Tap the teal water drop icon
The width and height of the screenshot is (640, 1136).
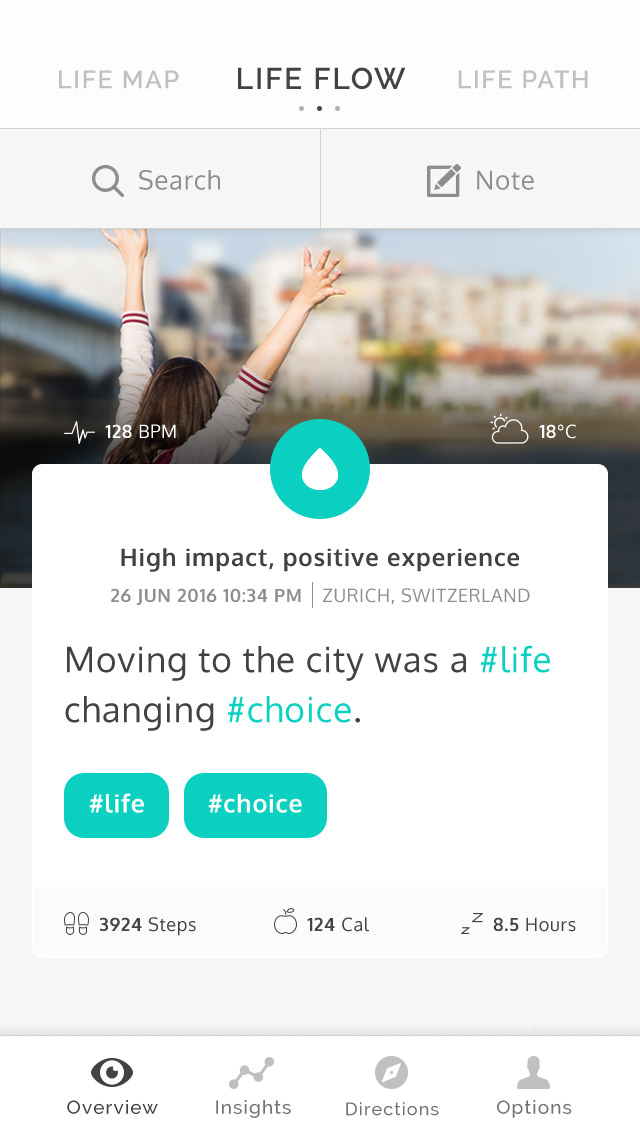click(320, 469)
